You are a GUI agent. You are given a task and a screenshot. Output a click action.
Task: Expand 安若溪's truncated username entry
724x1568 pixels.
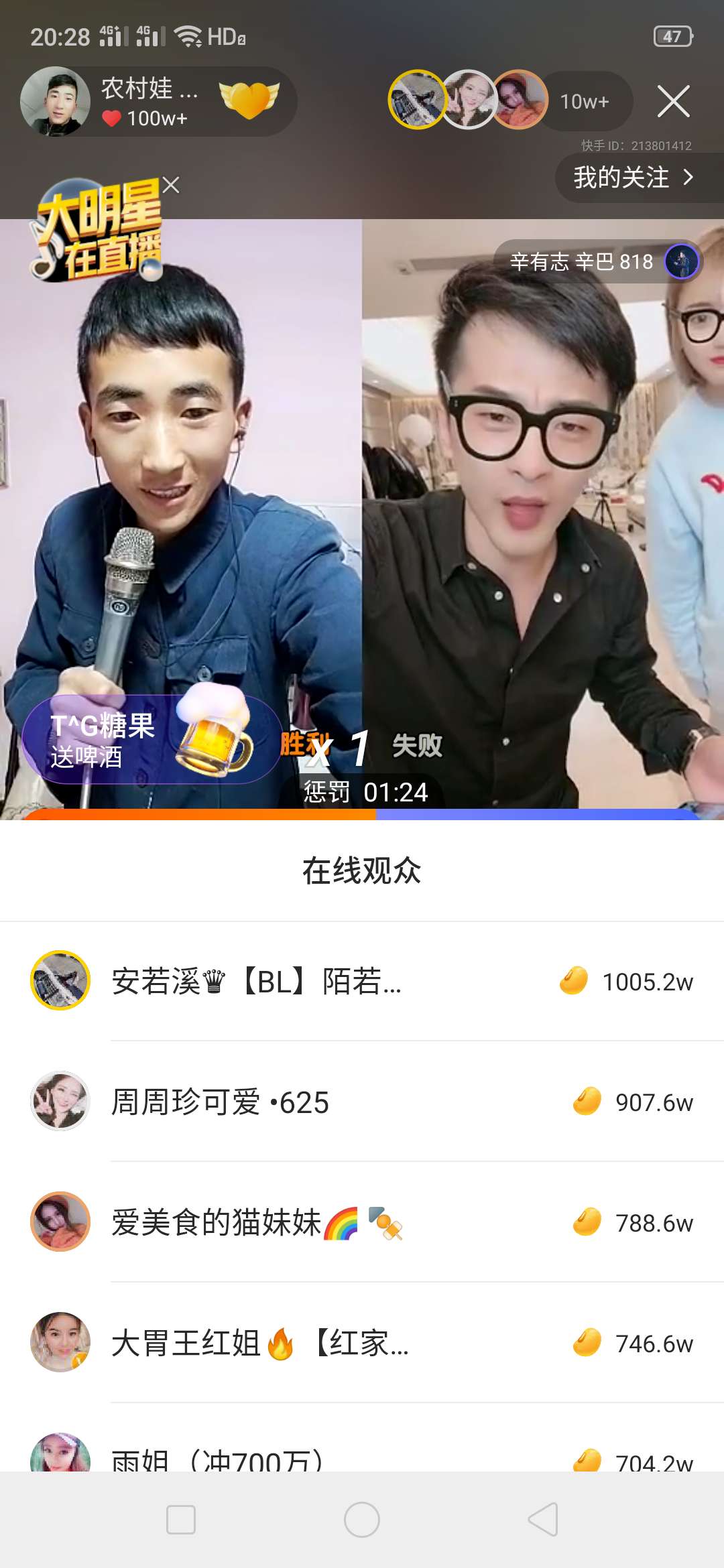[x=255, y=981]
